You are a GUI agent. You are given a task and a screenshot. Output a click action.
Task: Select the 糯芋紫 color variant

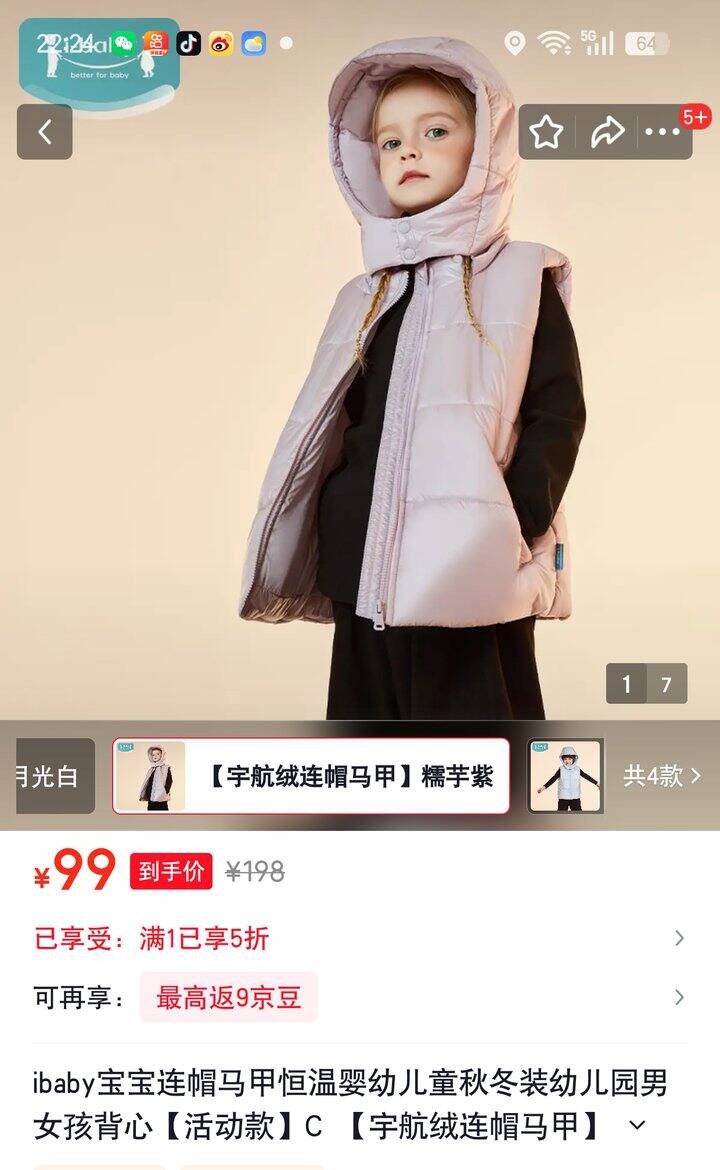click(311, 776)
